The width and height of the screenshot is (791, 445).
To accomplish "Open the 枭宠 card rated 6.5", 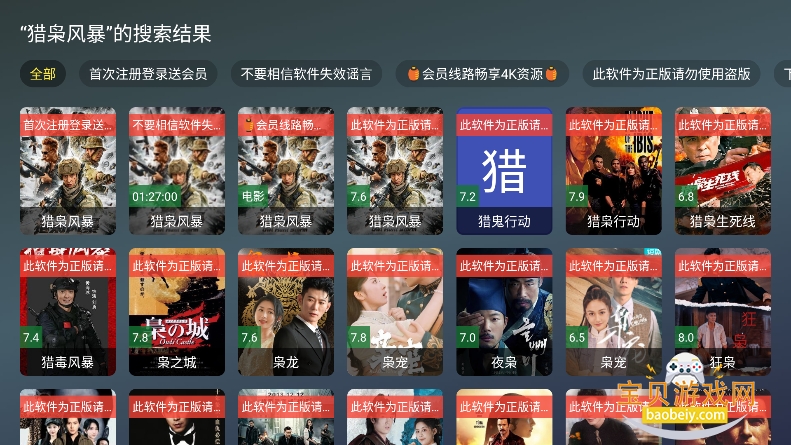I will [x=613, y=311].
